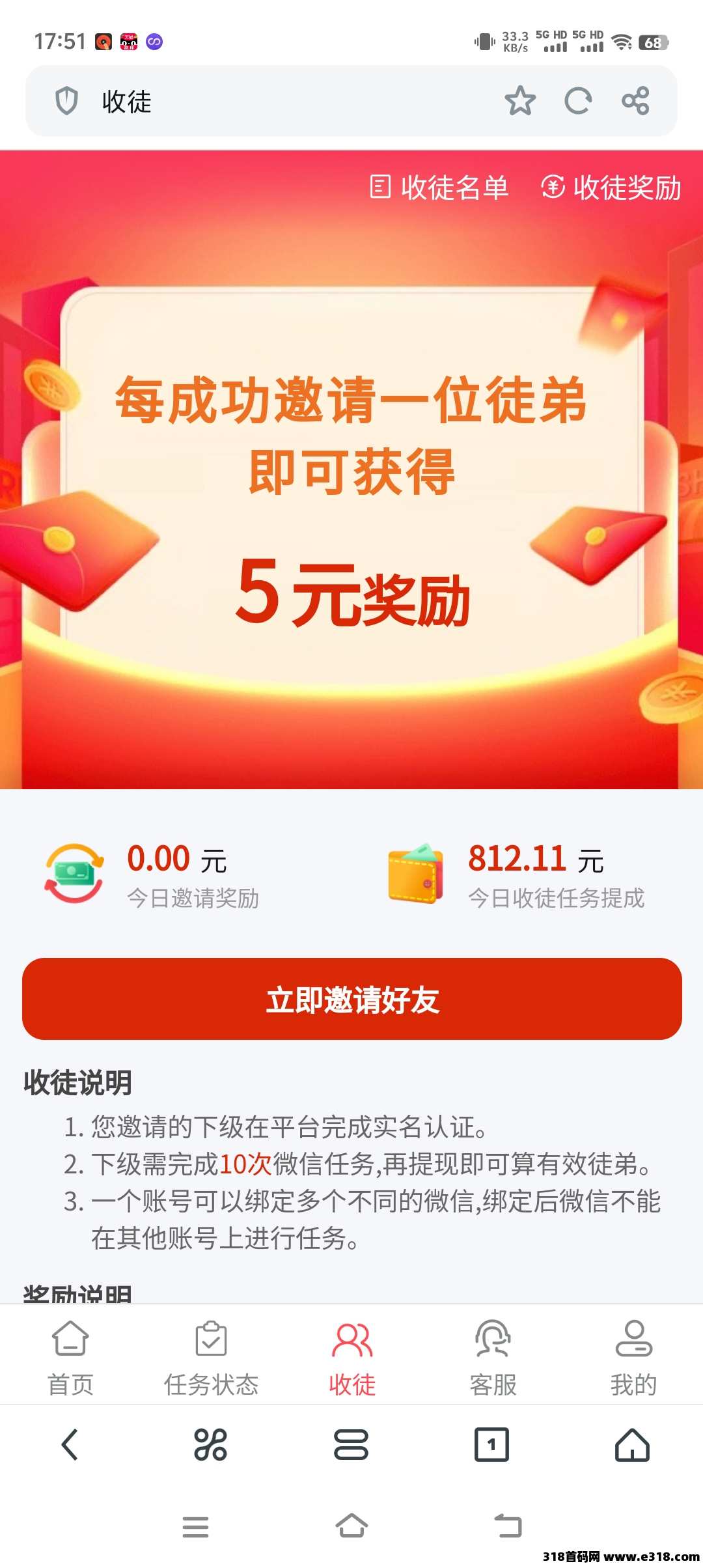The width and height of the screenshot is (703, 1568).
Task: Tap the system home button
Action: click(351, 1526)
